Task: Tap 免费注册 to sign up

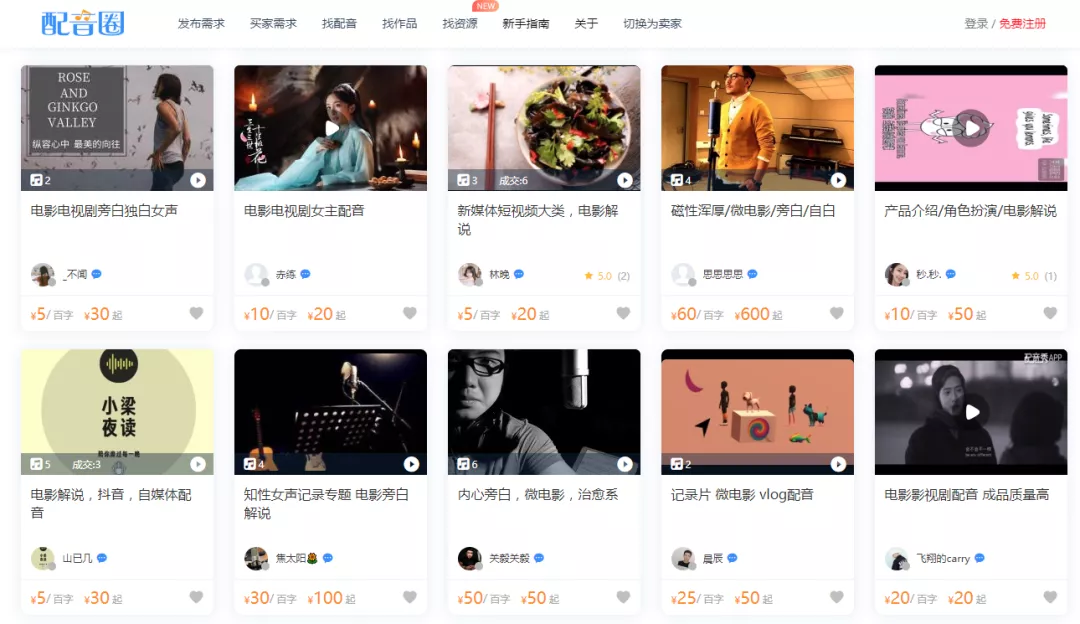Action: pyautogui.click(x=1022, y=23)
